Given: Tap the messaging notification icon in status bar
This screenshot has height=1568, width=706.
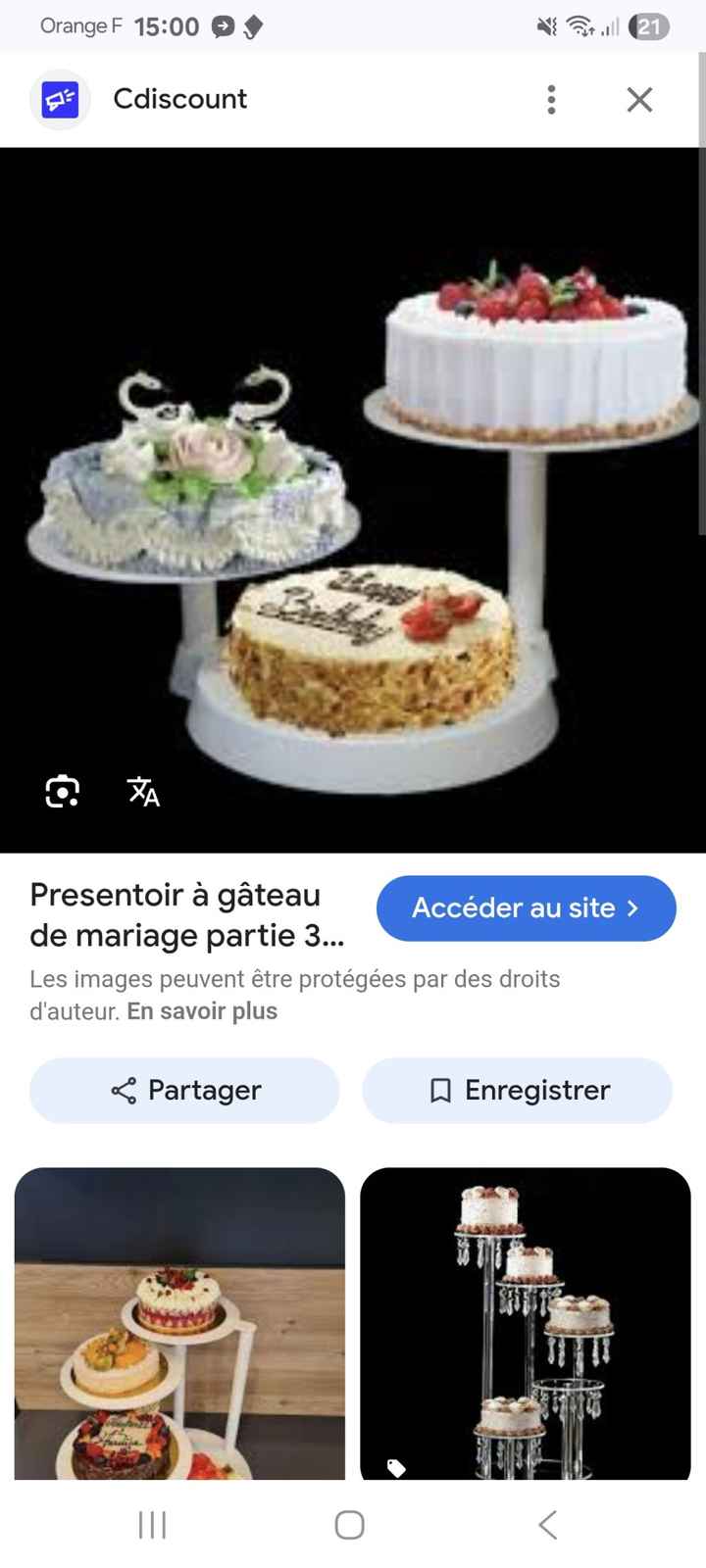Looking at the screenshot, I should click(x=223, y=26).
